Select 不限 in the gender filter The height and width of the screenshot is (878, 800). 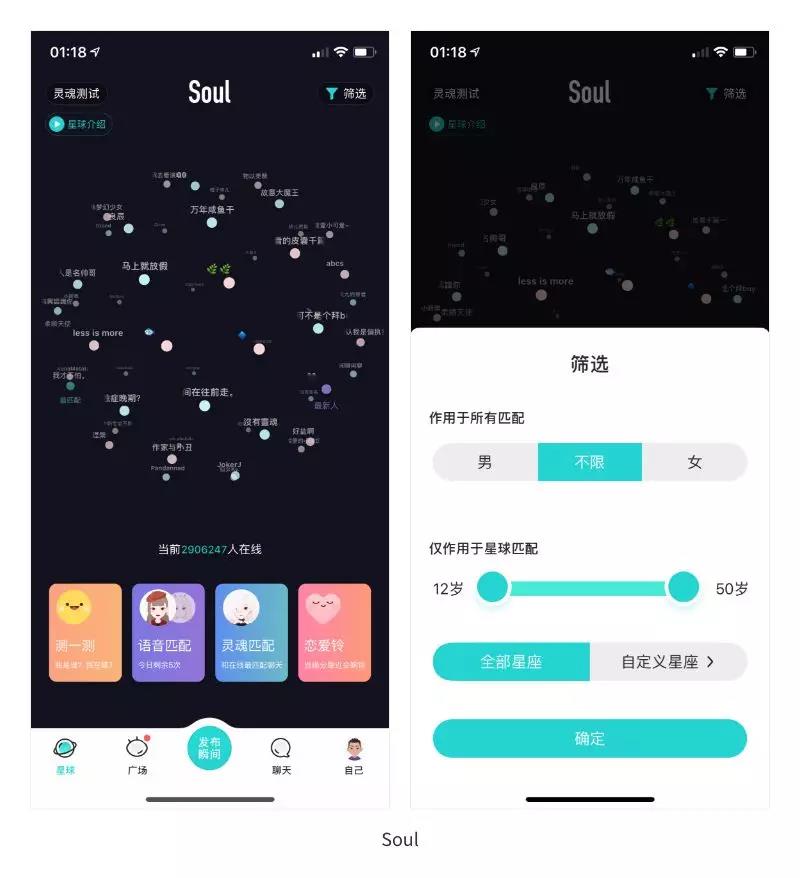point(589,463)
